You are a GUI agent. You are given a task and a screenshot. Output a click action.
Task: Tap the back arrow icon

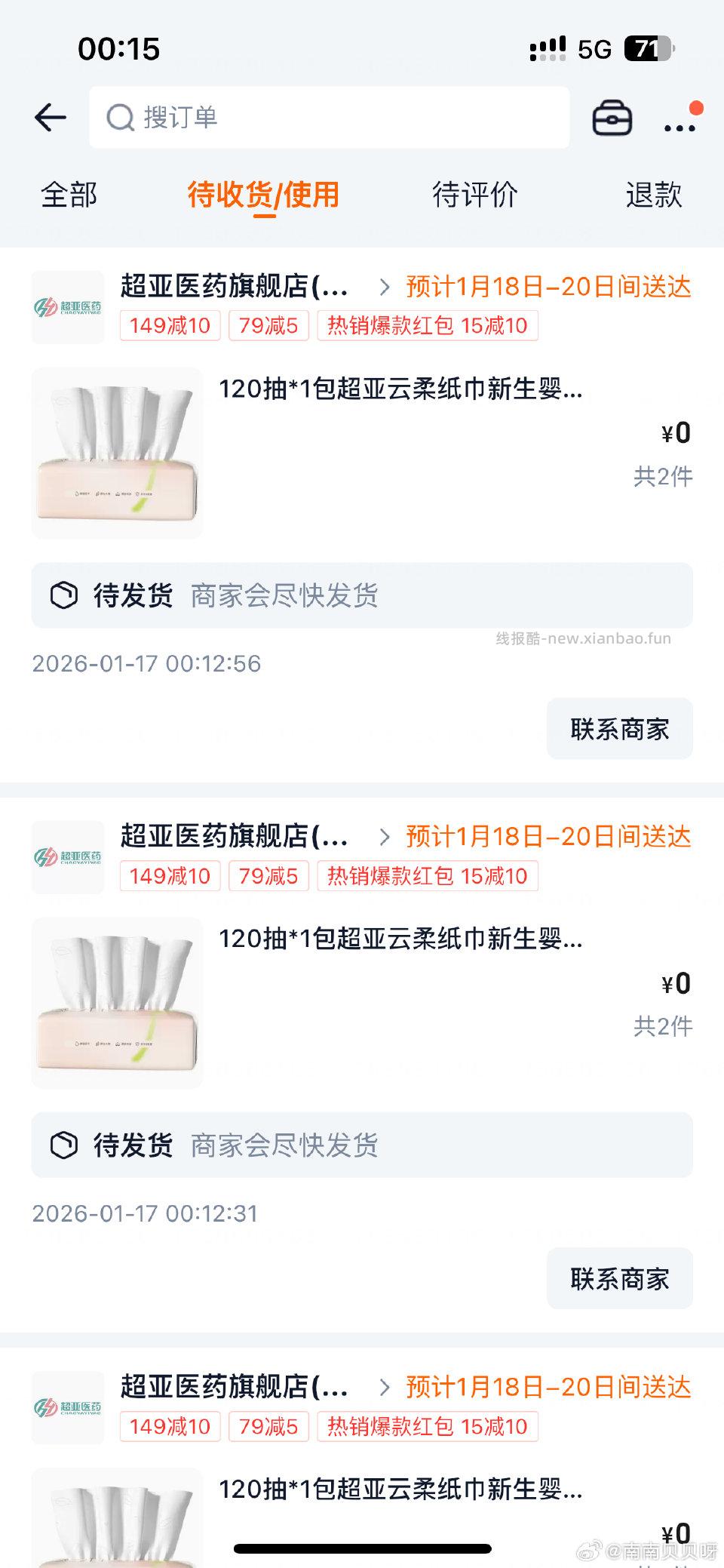coord(50,118)
